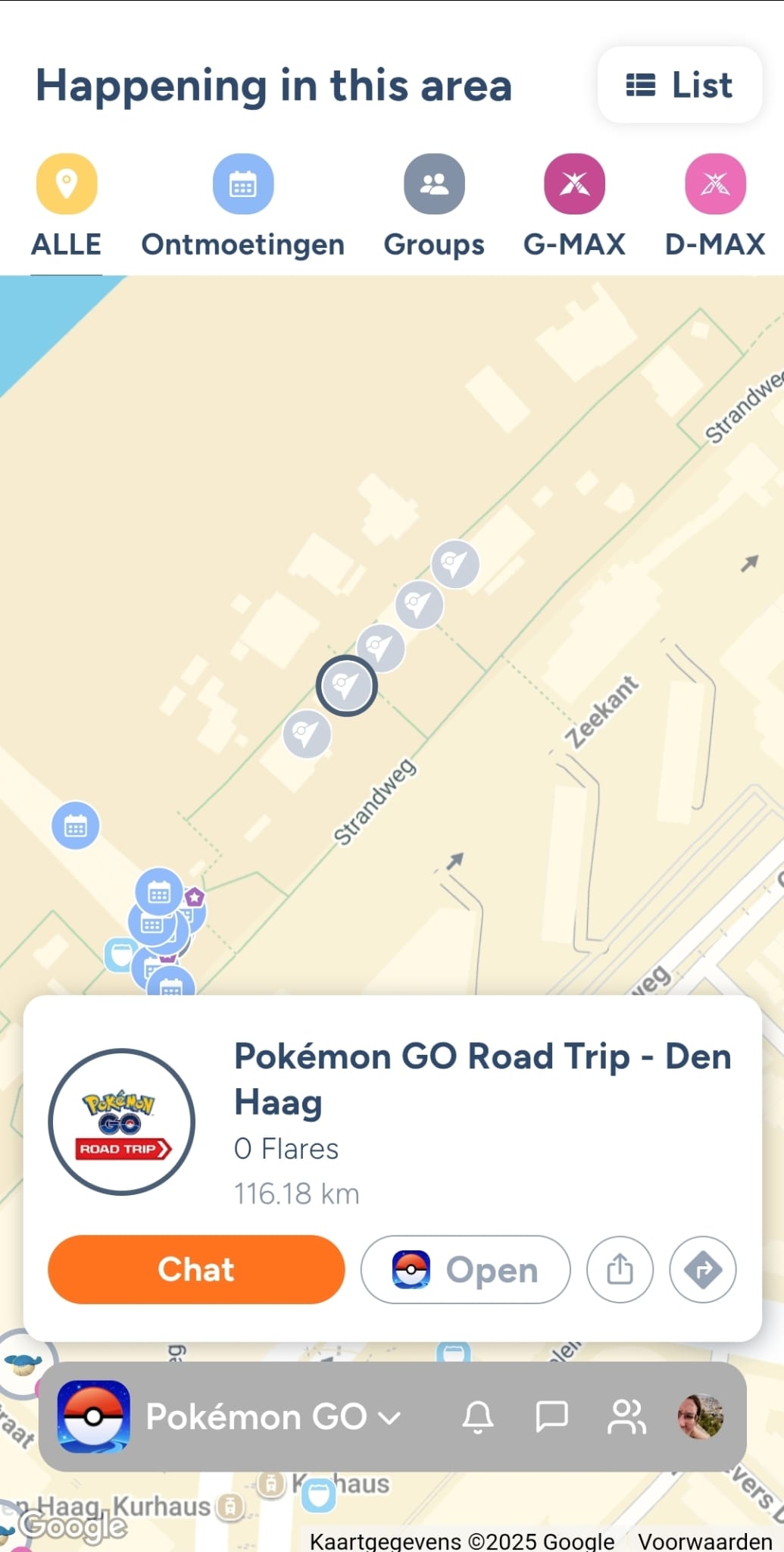Switch to List view
Viewport: 784px width, 1552px height.
click(x=679, y=85)
